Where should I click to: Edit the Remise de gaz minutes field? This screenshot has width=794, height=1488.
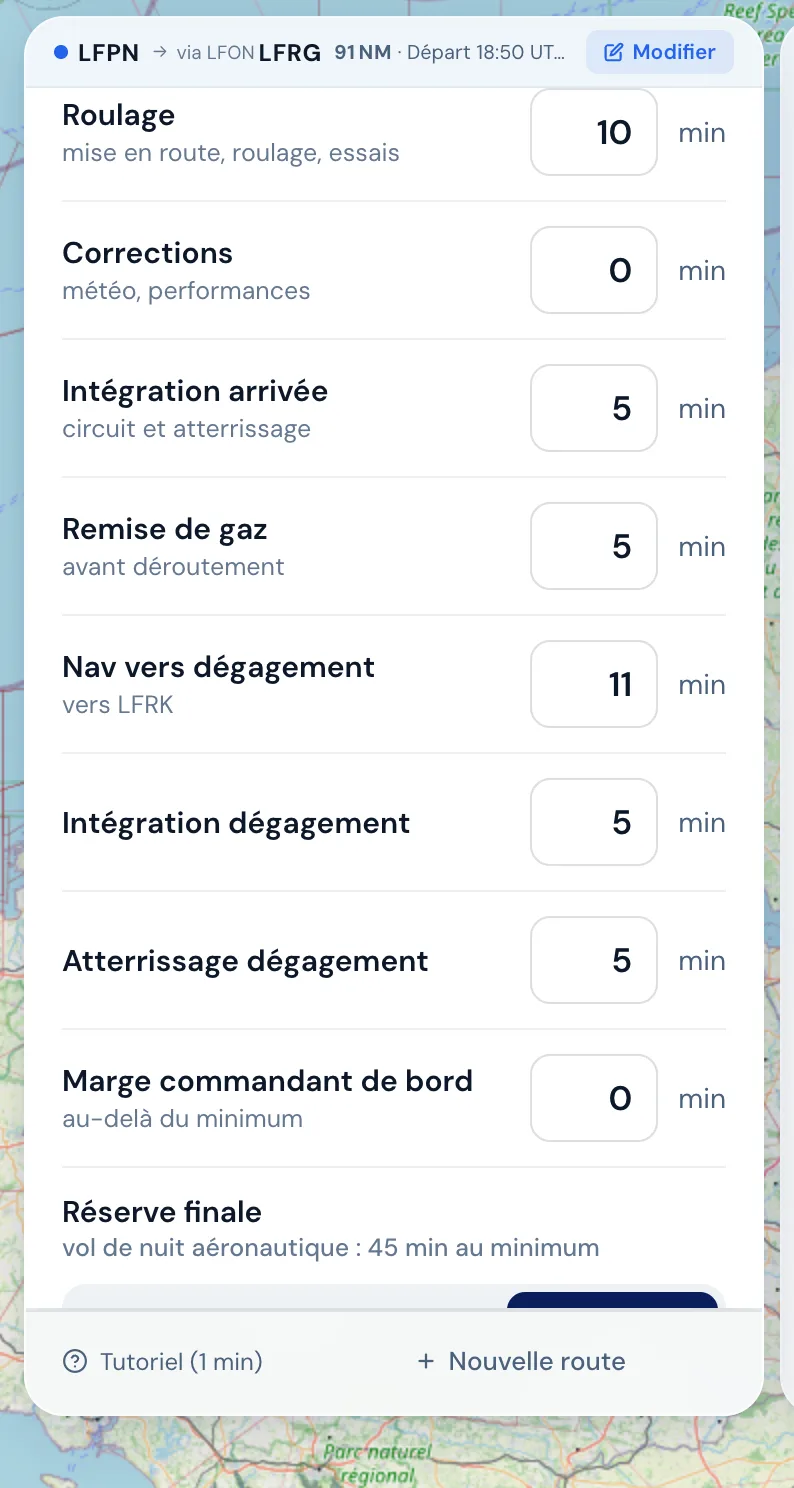point(594,546)
